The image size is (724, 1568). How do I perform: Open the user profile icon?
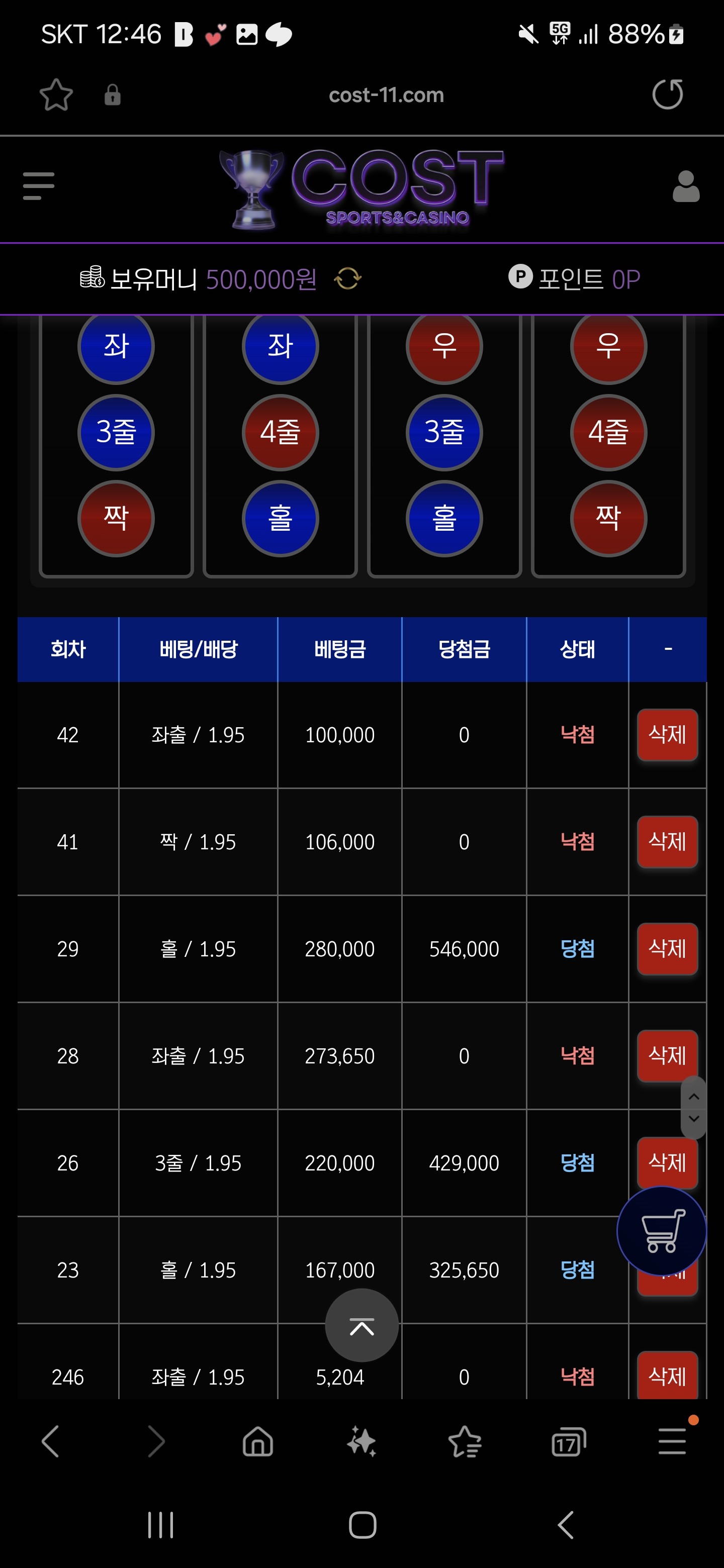click(686, 186)
